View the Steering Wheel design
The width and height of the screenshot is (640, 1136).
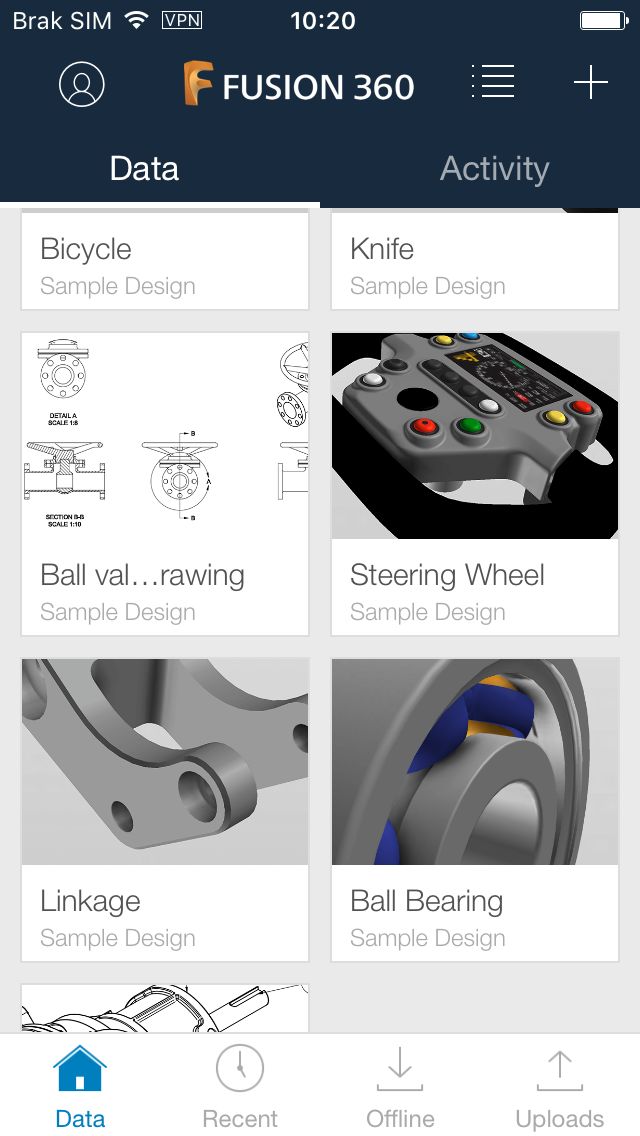tap(475, 484)
